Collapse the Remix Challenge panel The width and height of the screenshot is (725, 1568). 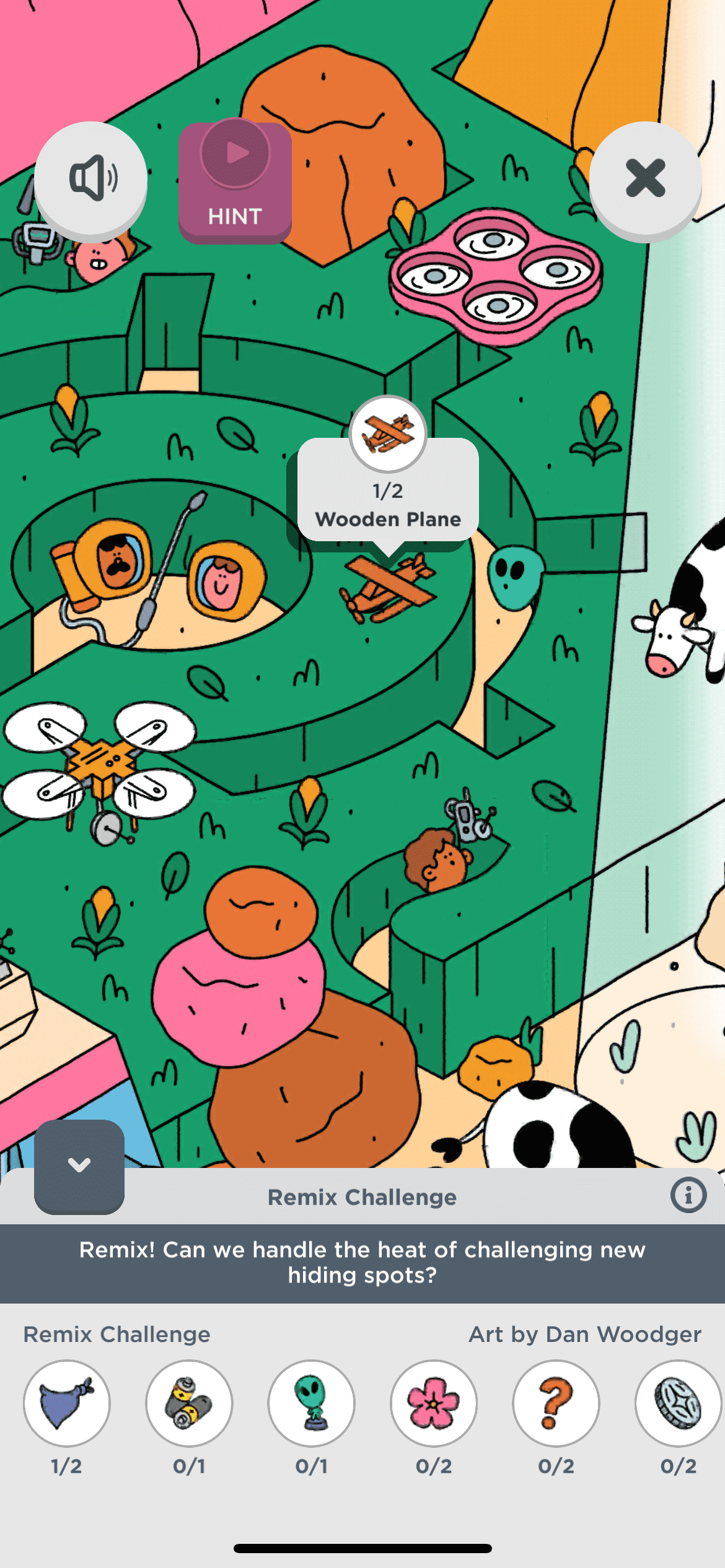click(x=79, y=1166)
